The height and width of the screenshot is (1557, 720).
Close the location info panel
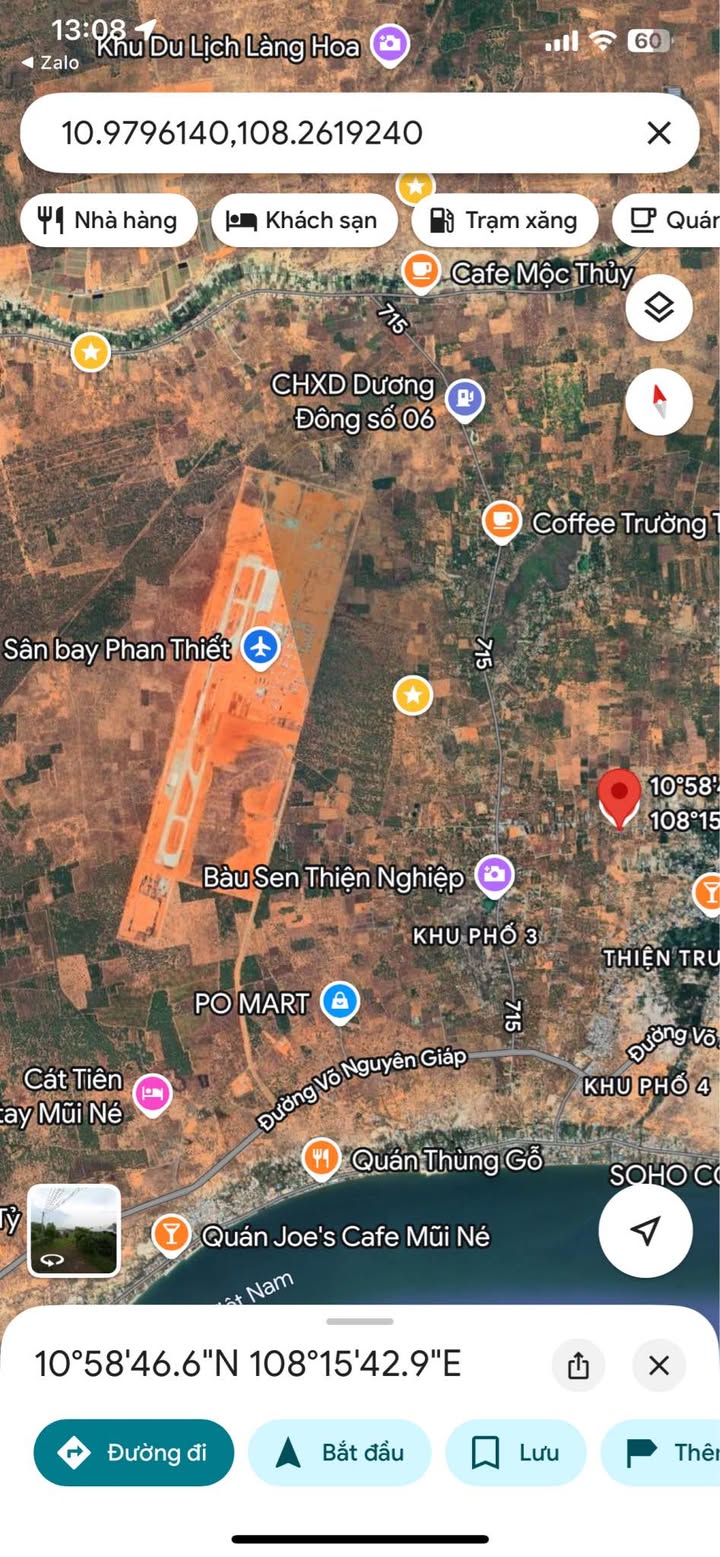pyautogui.click(x=659, y=1365)
